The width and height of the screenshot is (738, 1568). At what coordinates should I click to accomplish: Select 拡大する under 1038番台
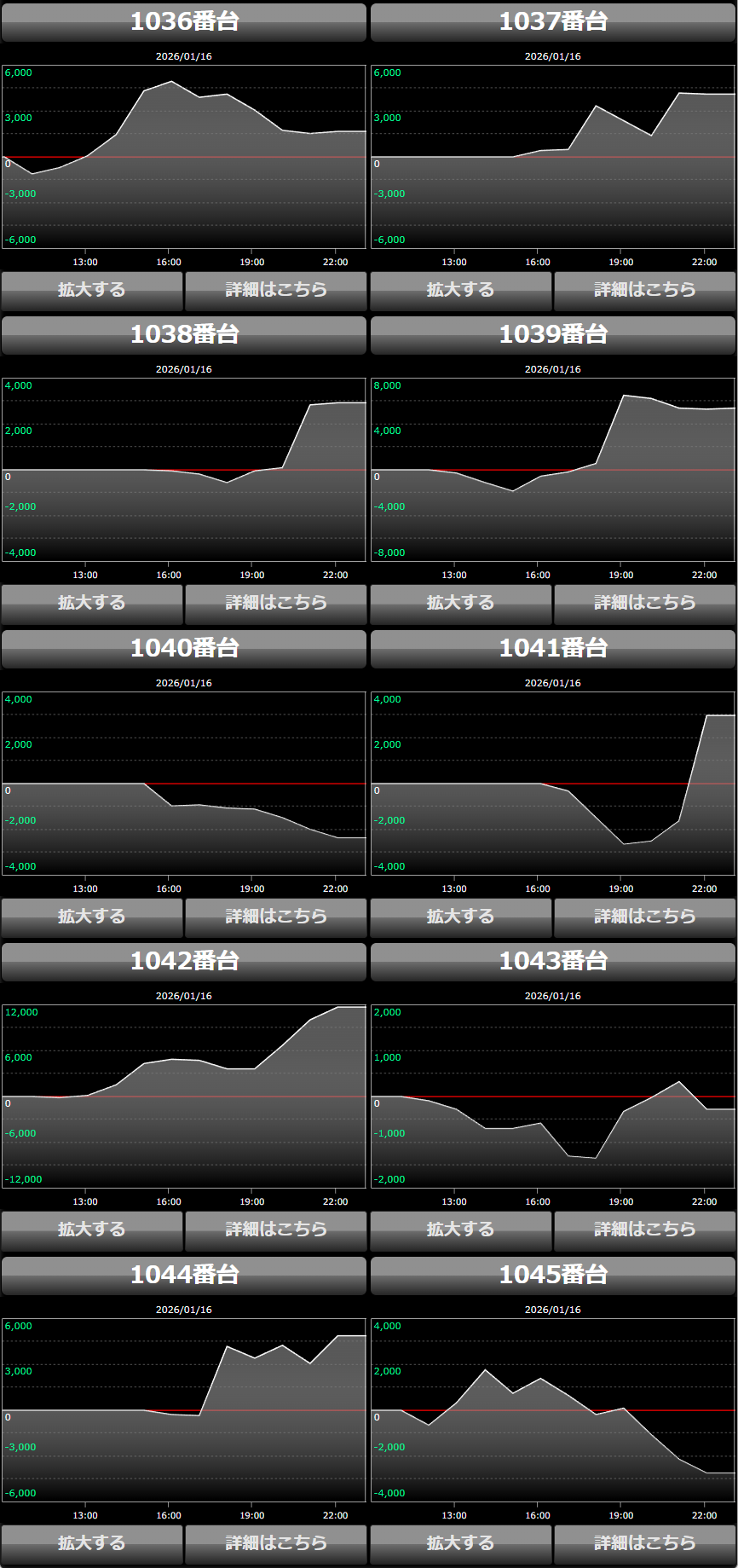[92, 603]
